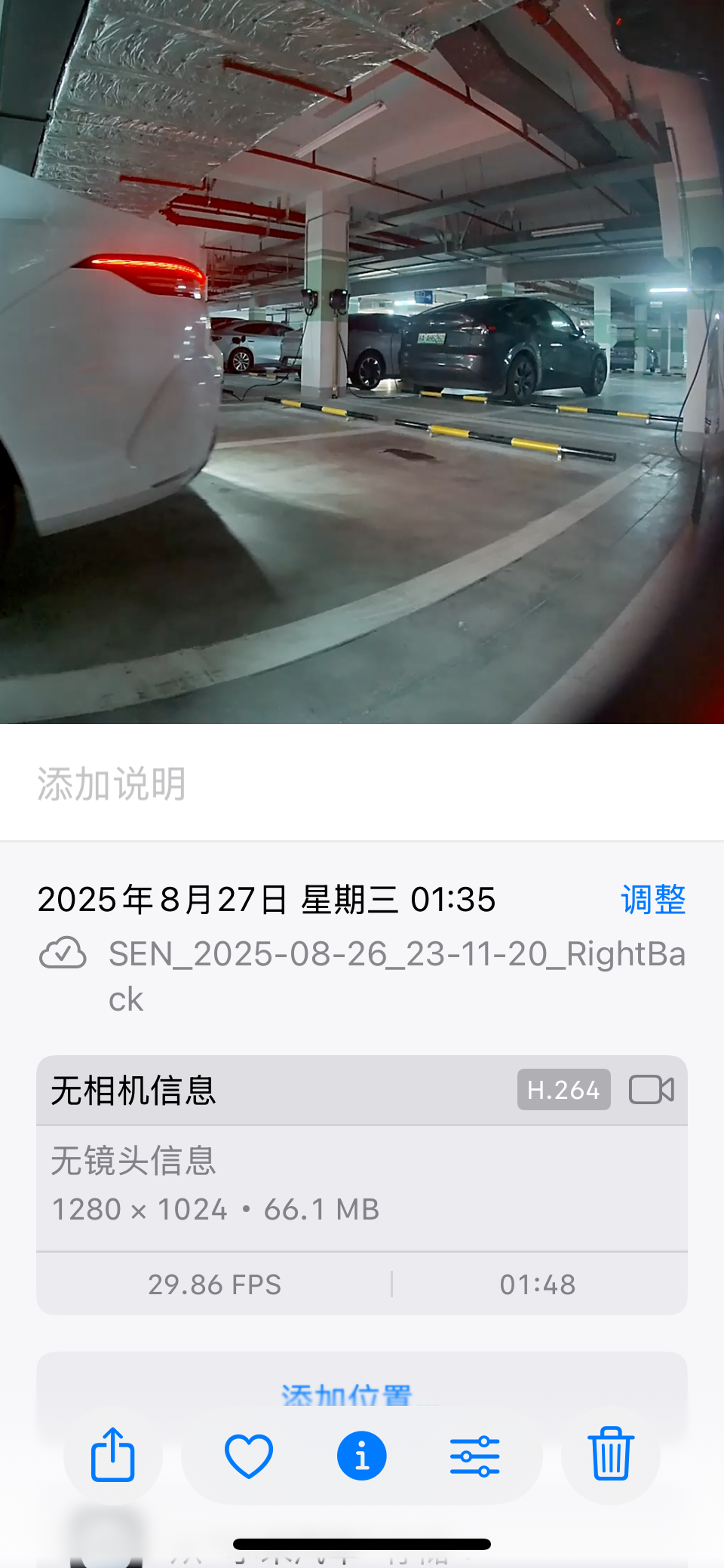
Task: Open the edit adjustments sliders
Action: pyautogui.click(x=474, y=1456)
